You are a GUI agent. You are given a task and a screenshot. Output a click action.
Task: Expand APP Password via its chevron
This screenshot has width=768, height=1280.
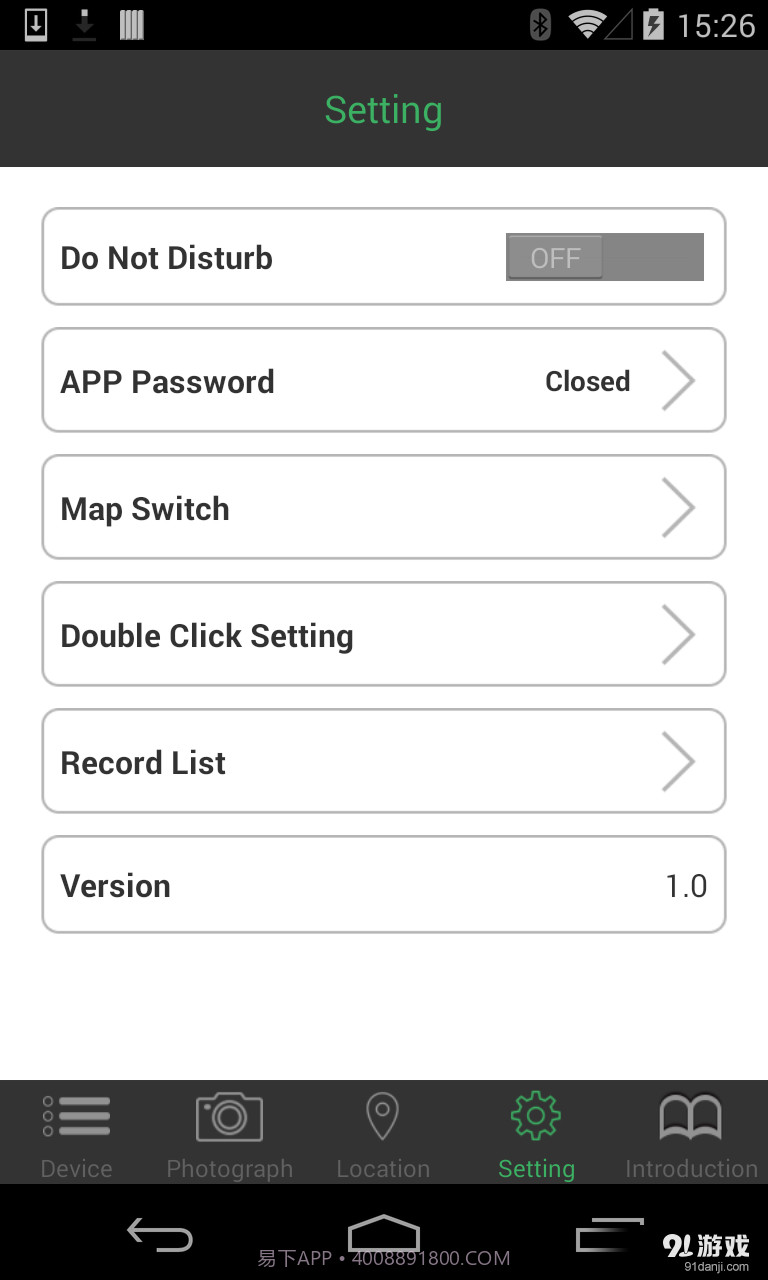(680, 380)
